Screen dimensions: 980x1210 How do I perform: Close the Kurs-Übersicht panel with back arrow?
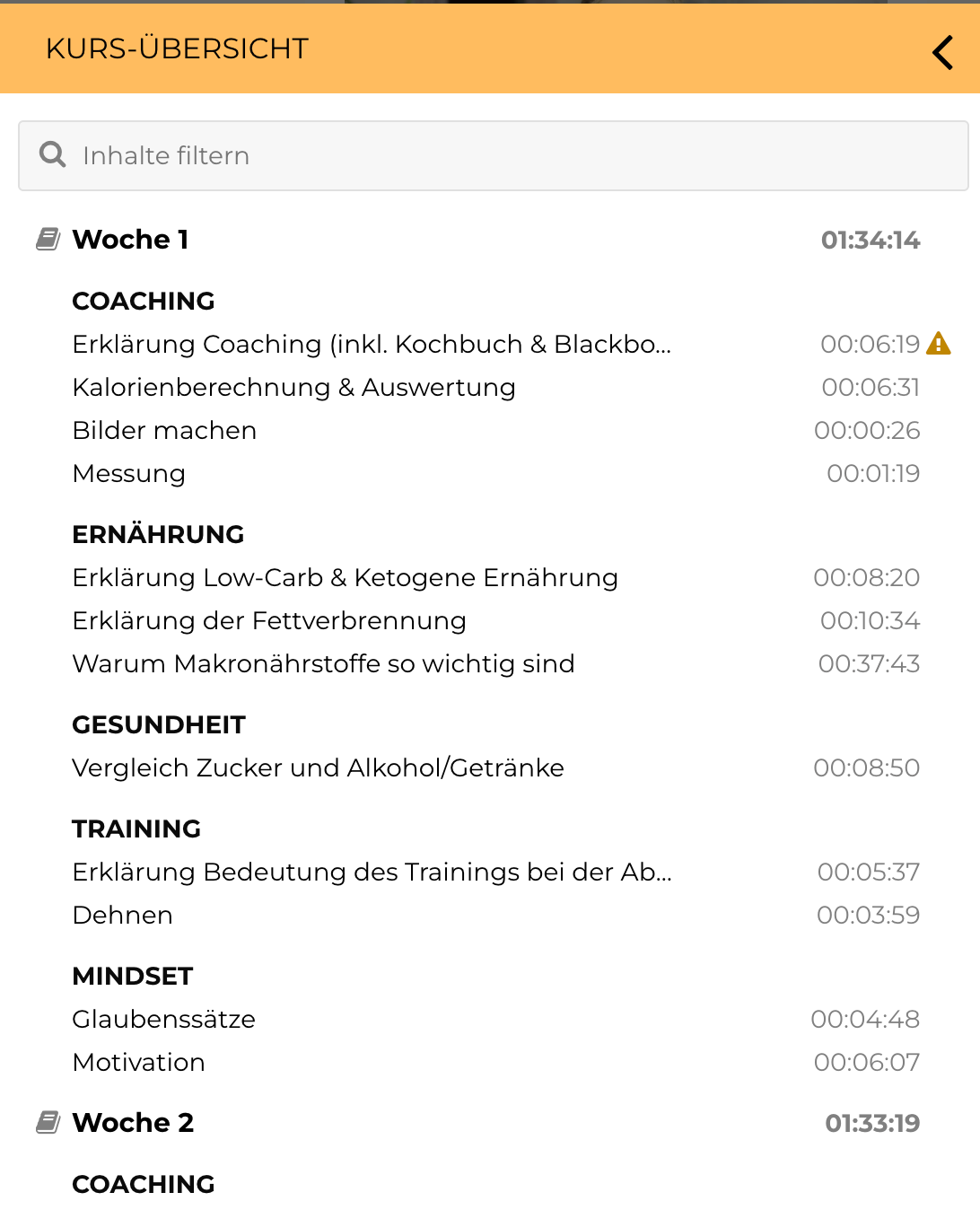coord(942,53)
